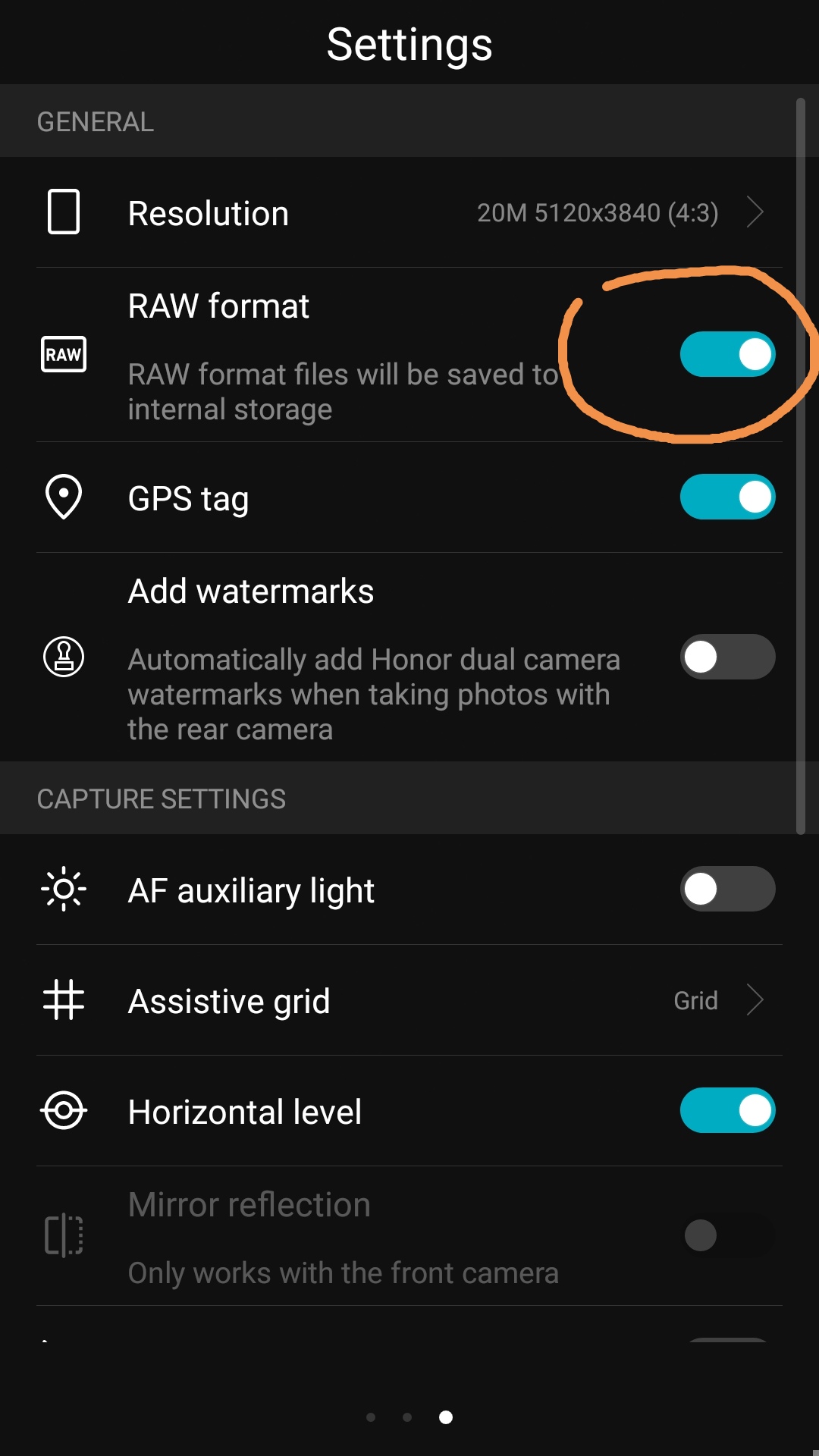Click the Mirror reflection icon

coord(64,1235)
